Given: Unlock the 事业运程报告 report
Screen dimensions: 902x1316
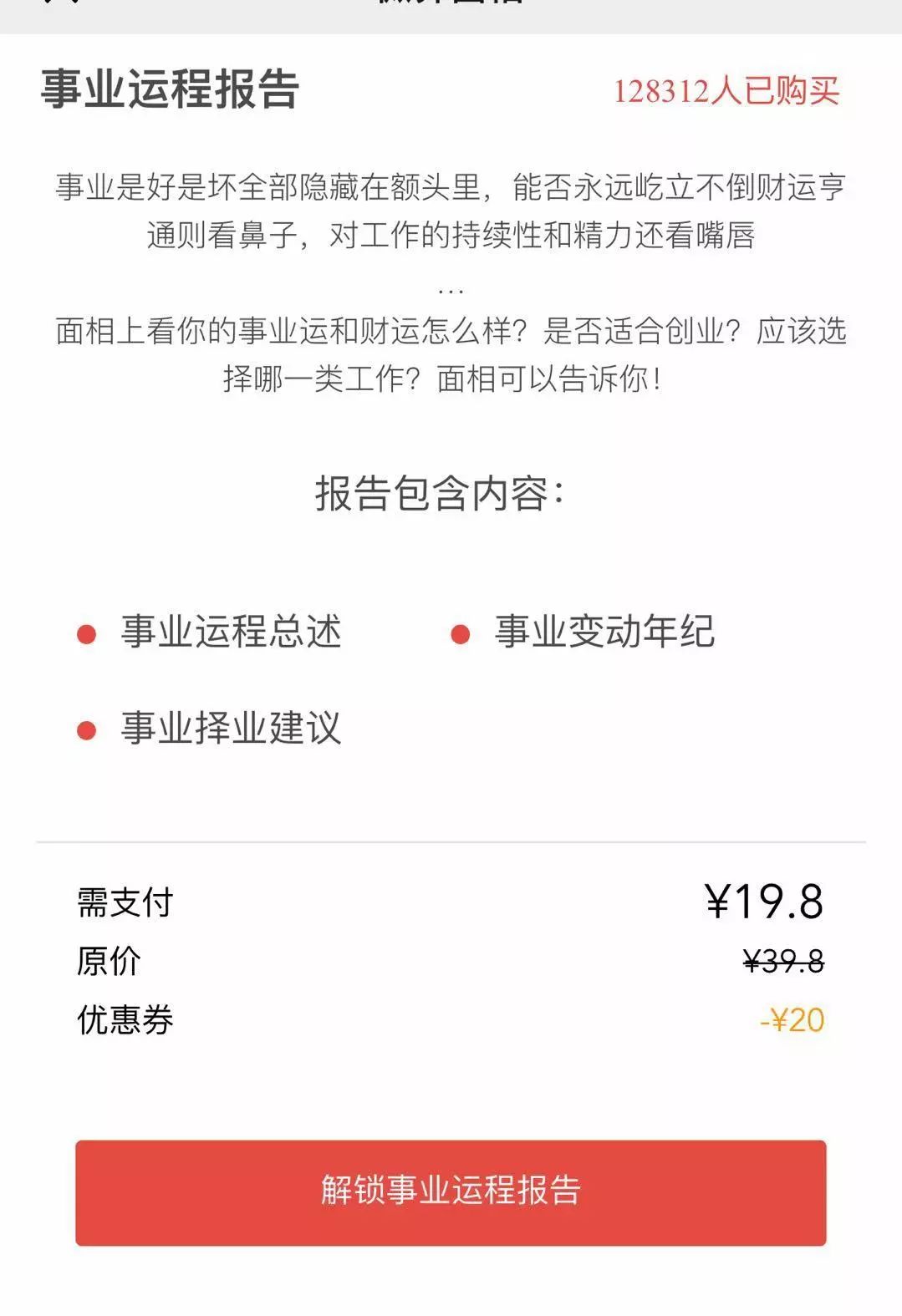Looking at the screenshot, I should click(451, 1192).
